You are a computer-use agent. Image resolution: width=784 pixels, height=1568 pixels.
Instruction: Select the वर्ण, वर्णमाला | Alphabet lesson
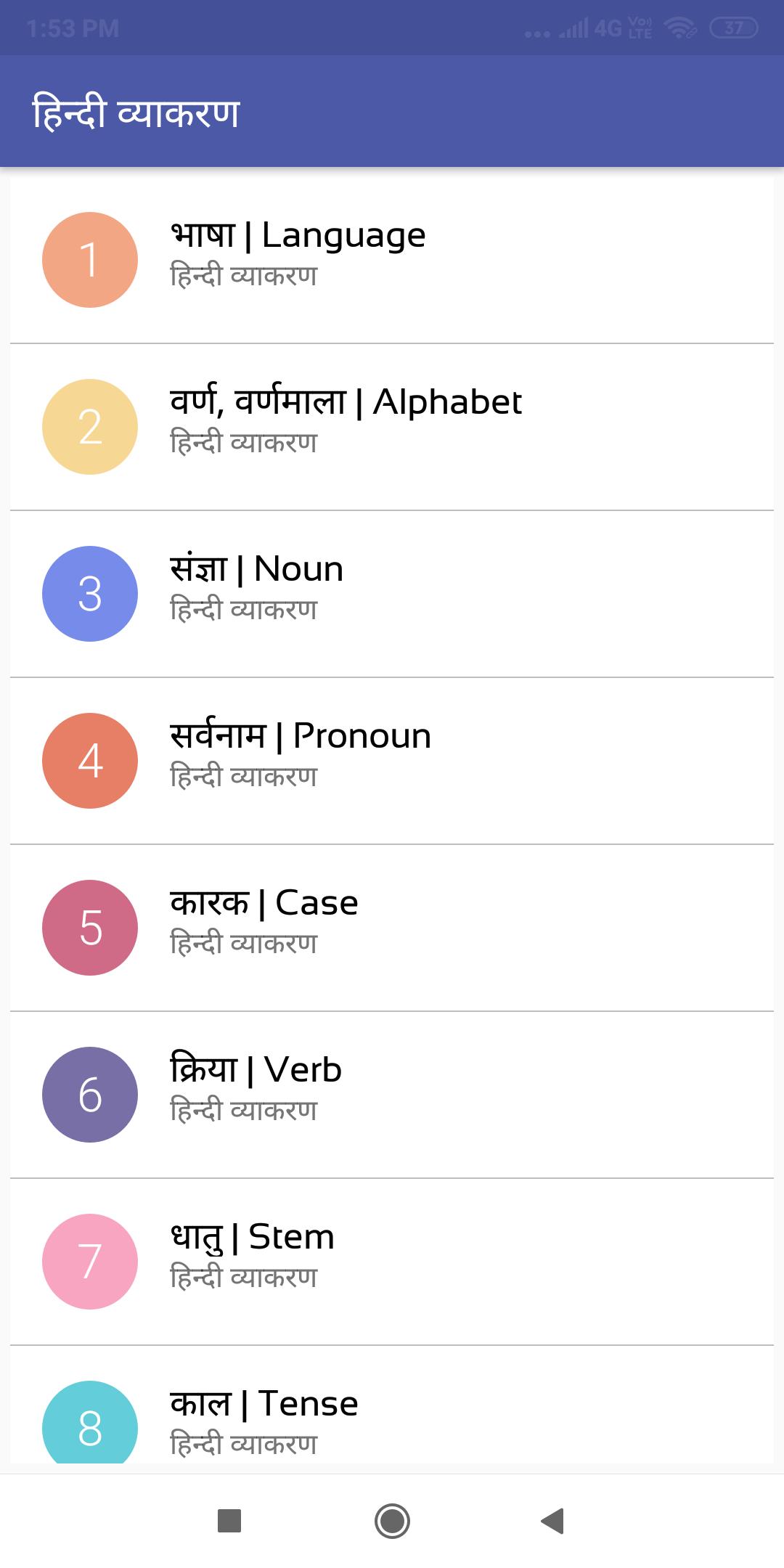(x=392, y=426)
